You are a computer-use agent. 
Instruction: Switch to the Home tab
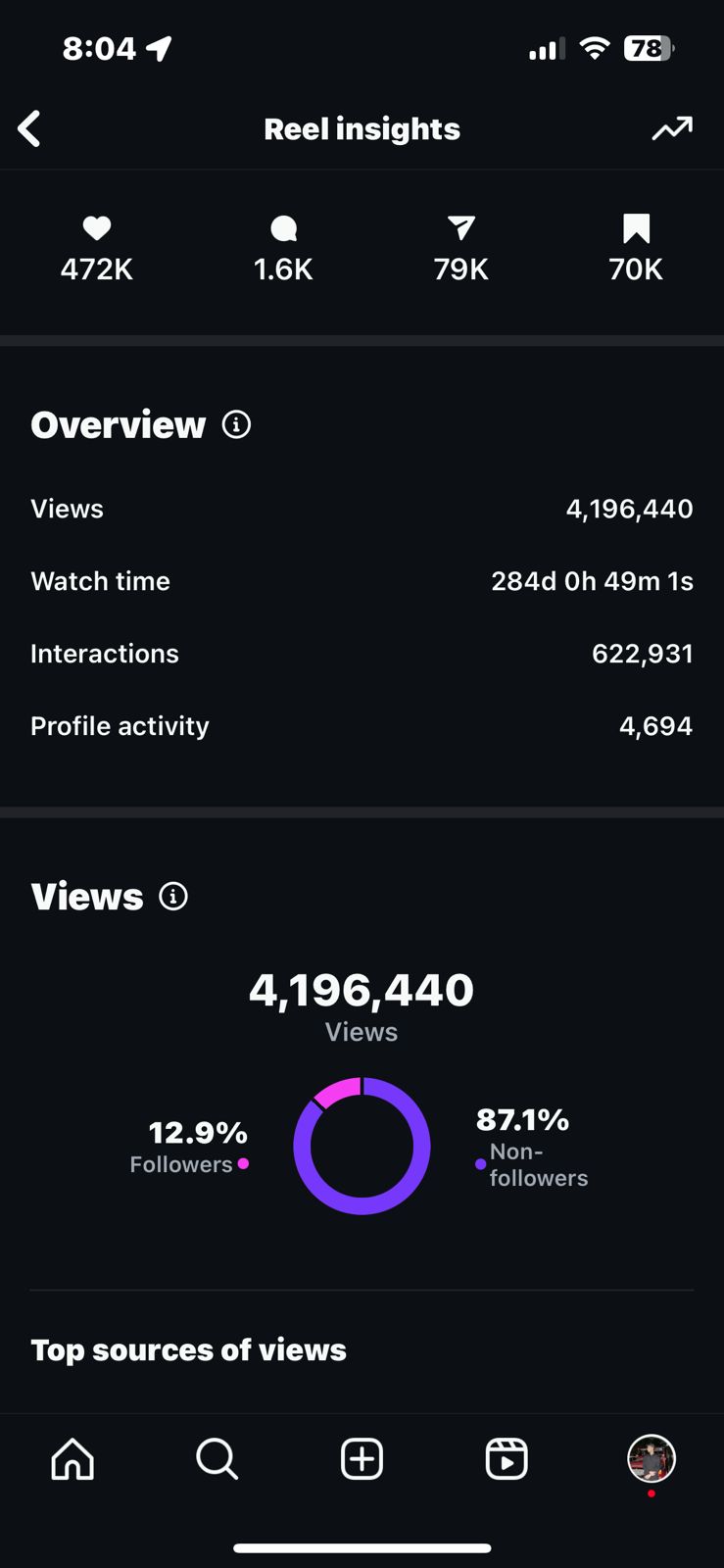pyautogui.click(x=72, y=1458)
